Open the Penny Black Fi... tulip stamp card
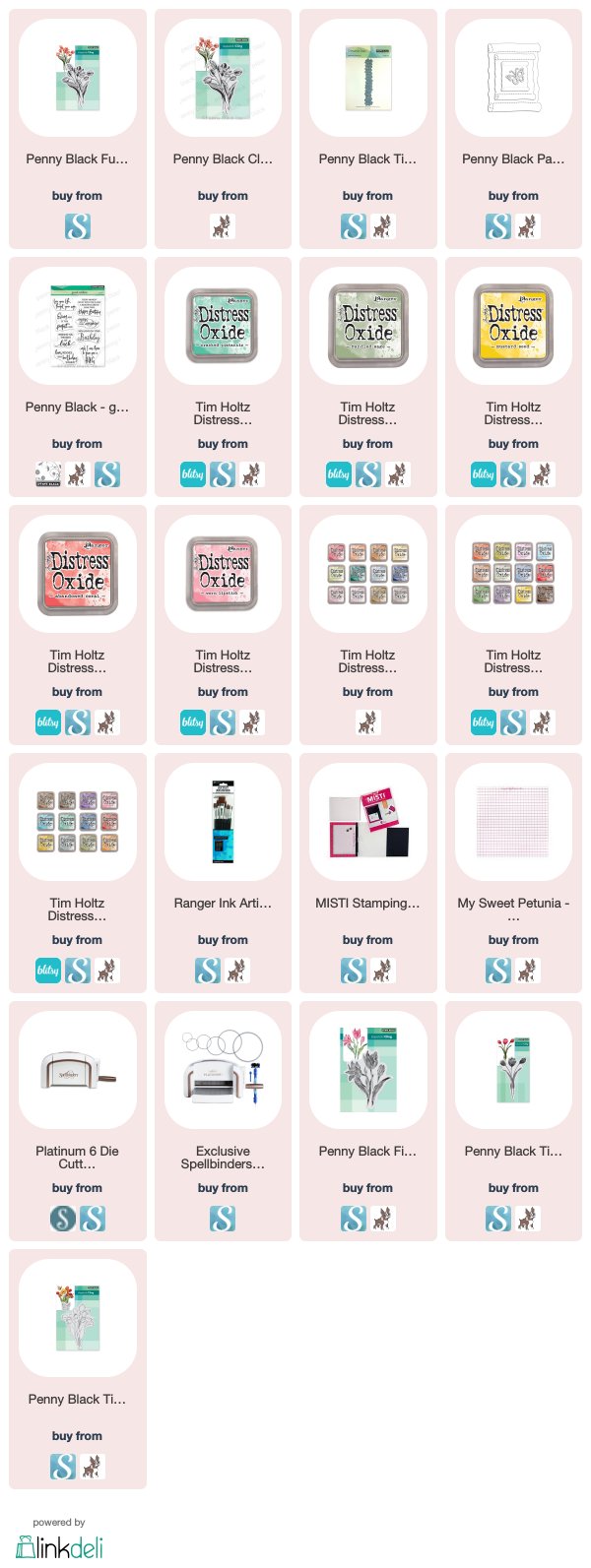591x1568 pixels. (x=367, y=1071)
